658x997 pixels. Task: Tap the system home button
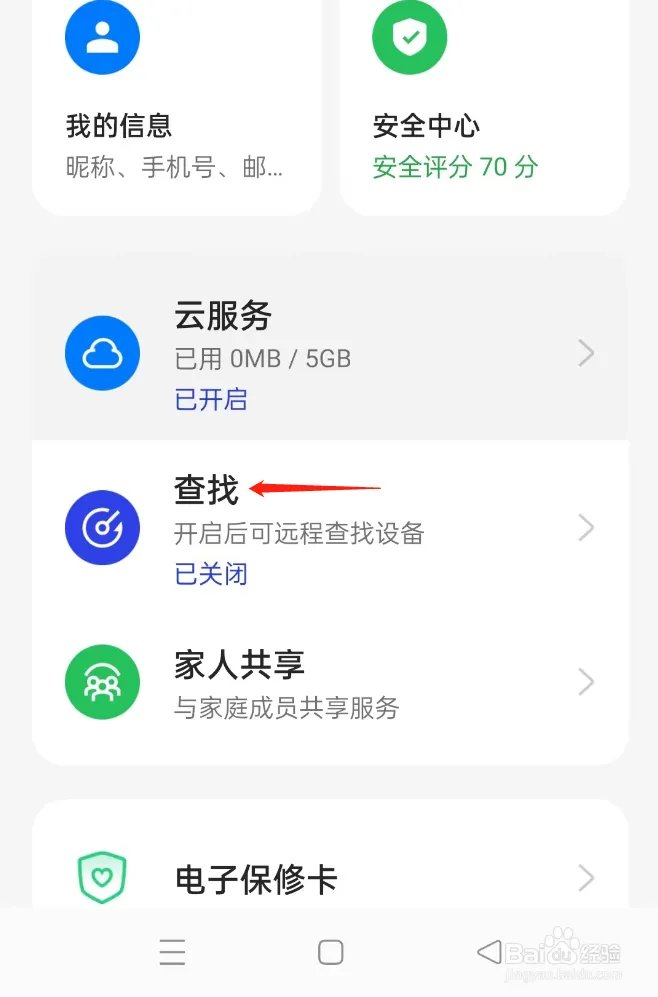330,953
